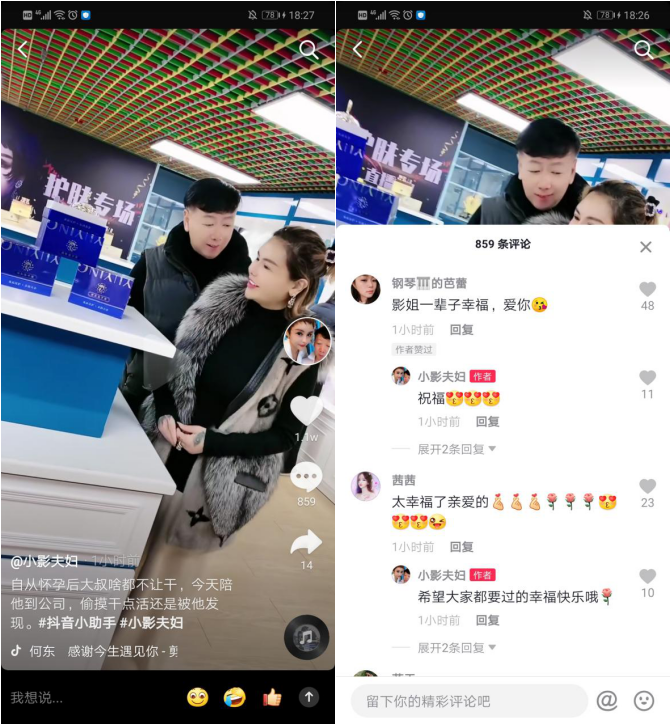Viewport: 671px width, 726px height.
Task: Open the #小影夫妇 hashtag link
Action: click(151, 623)
